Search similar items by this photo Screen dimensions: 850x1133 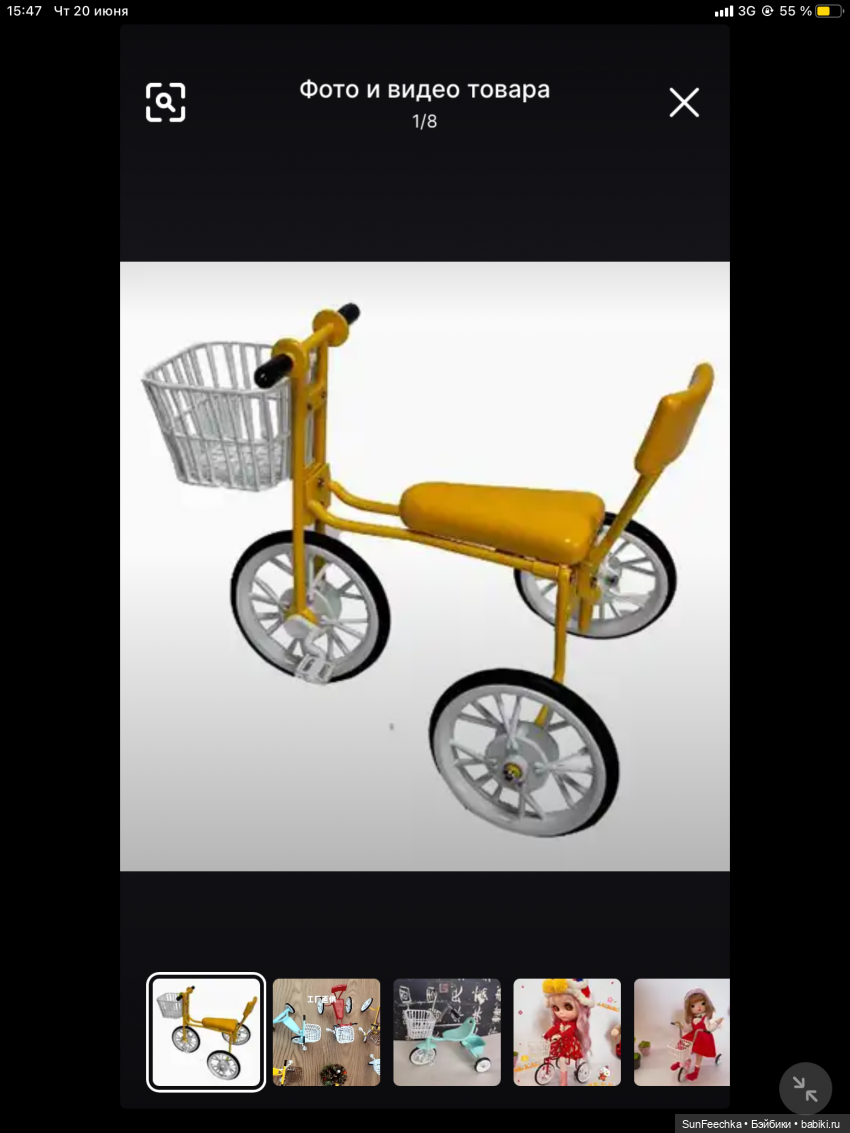[x=166, y=102]
